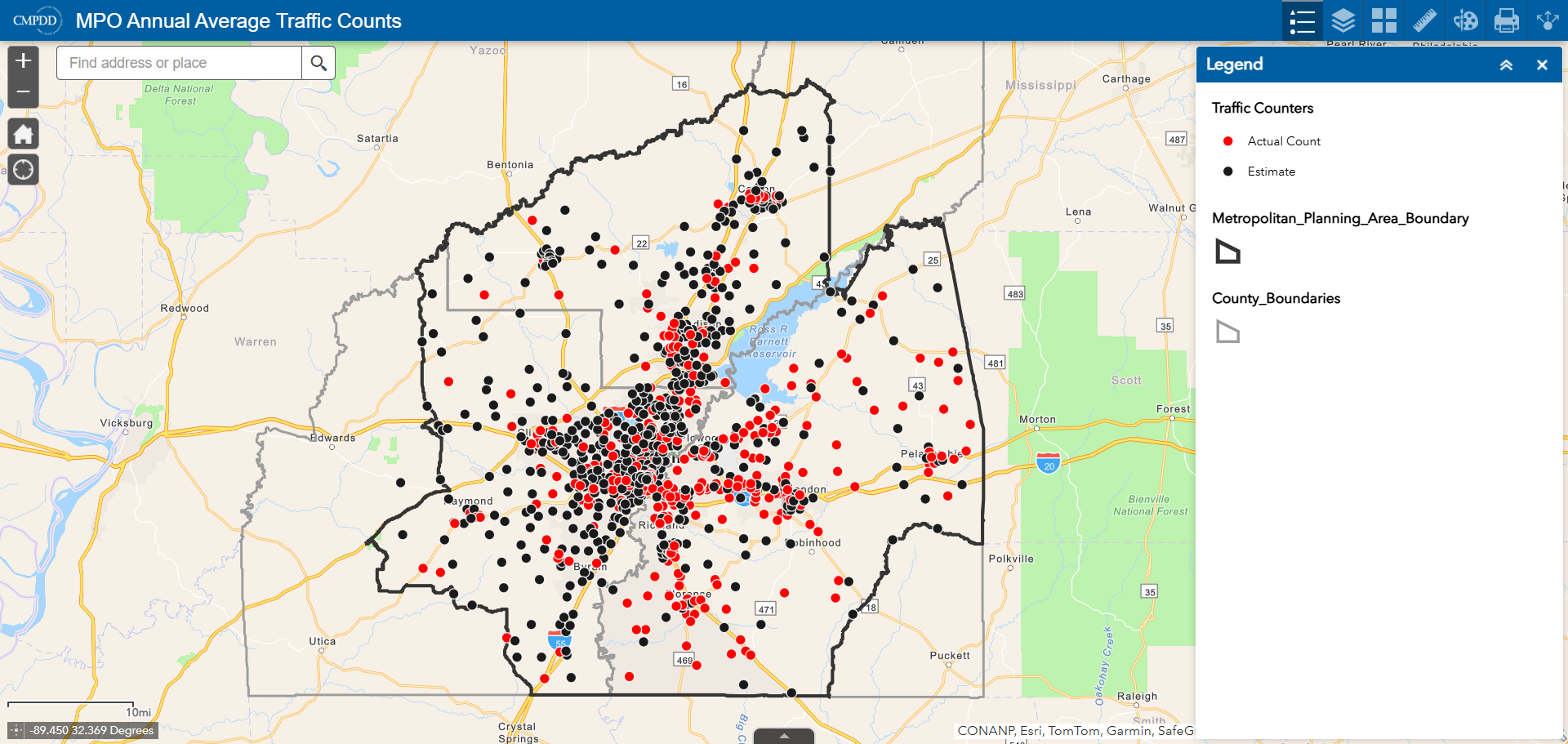This screenshot has height=744, width=1568.
Task: Open the basemap gallery
Action: click(x=1384, y=20)
